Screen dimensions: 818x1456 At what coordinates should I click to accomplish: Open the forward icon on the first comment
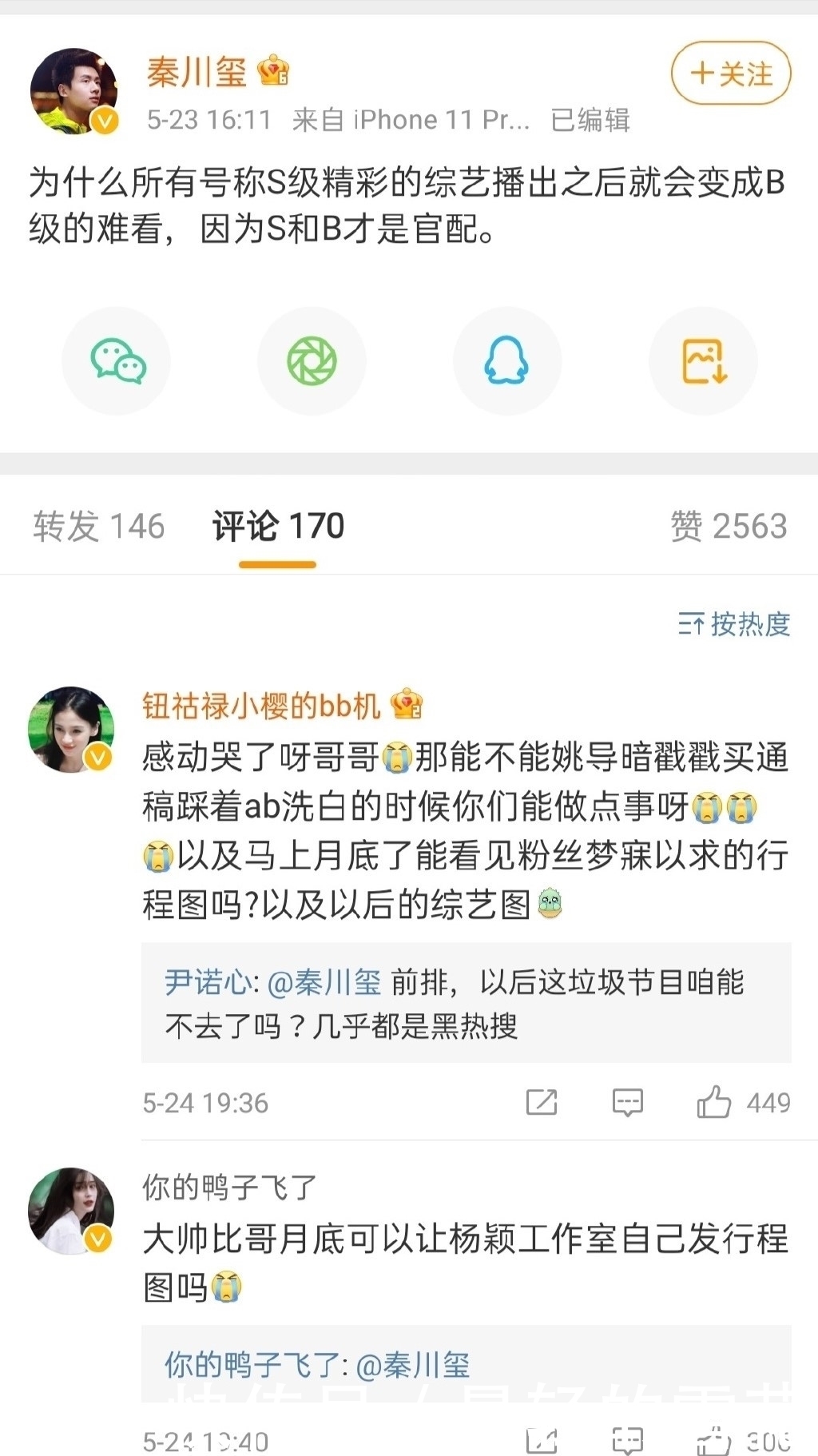[542, 1100]
